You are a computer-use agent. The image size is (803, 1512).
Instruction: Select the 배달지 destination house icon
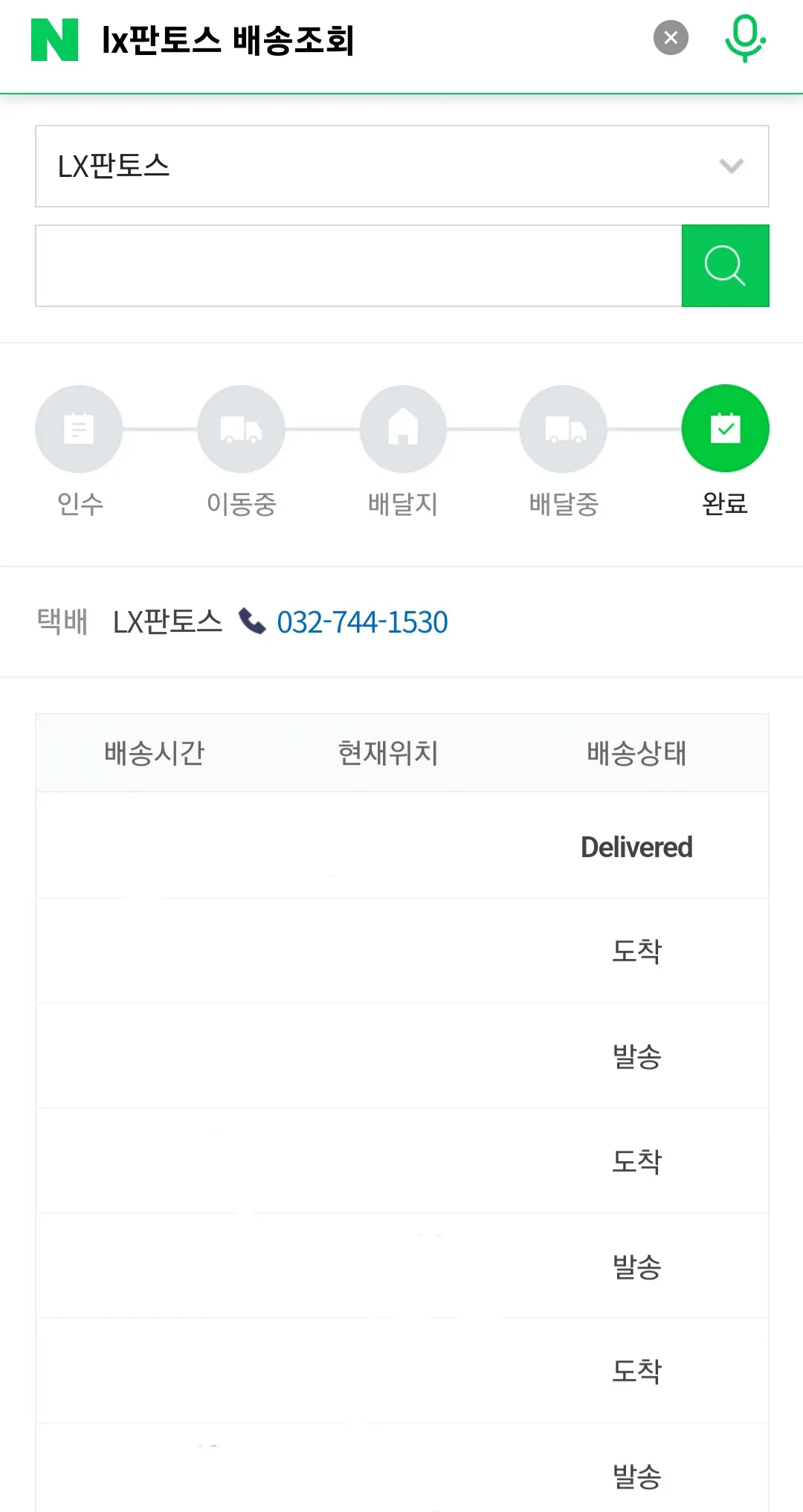click(402, 429)
